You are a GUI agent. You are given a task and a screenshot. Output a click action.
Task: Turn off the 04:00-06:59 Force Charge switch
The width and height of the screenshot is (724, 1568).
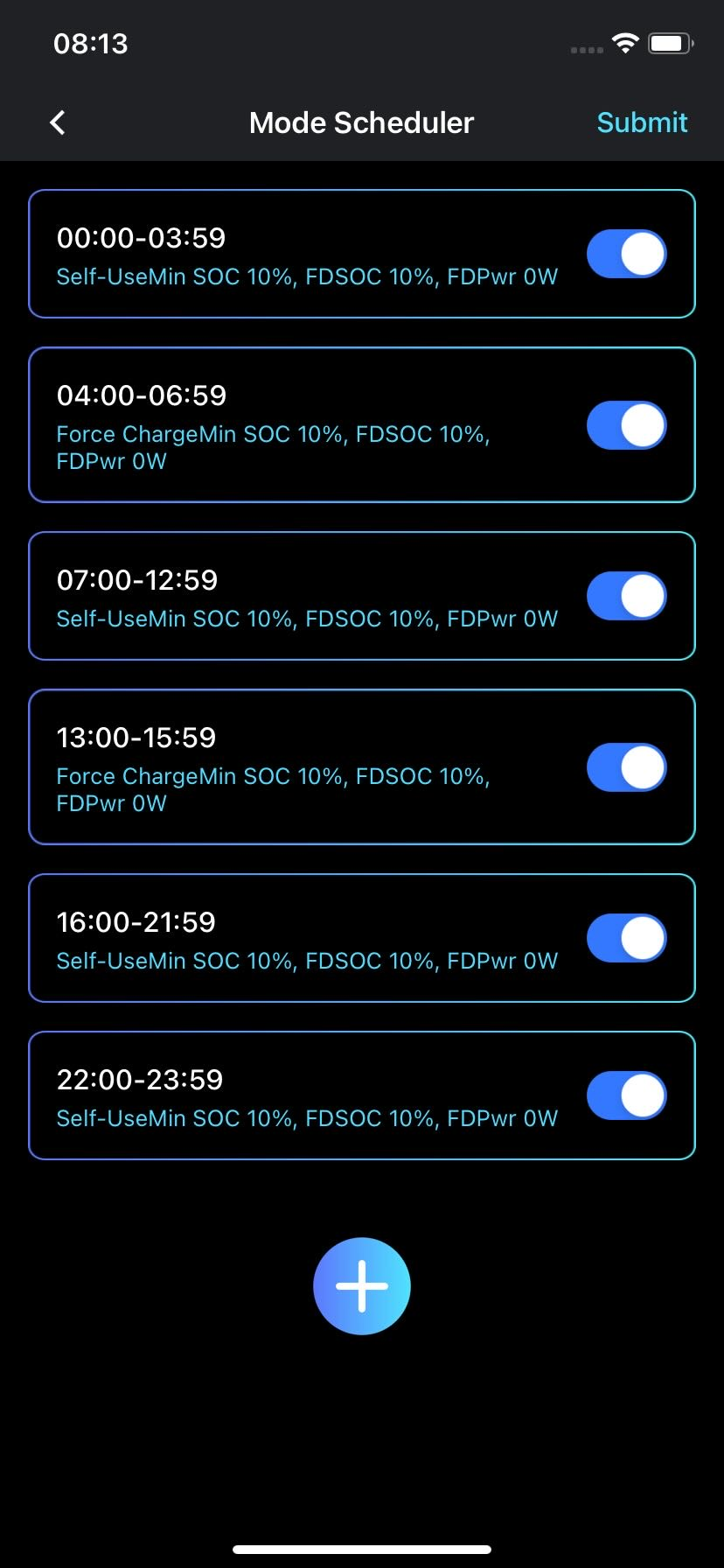click(626, 425)
